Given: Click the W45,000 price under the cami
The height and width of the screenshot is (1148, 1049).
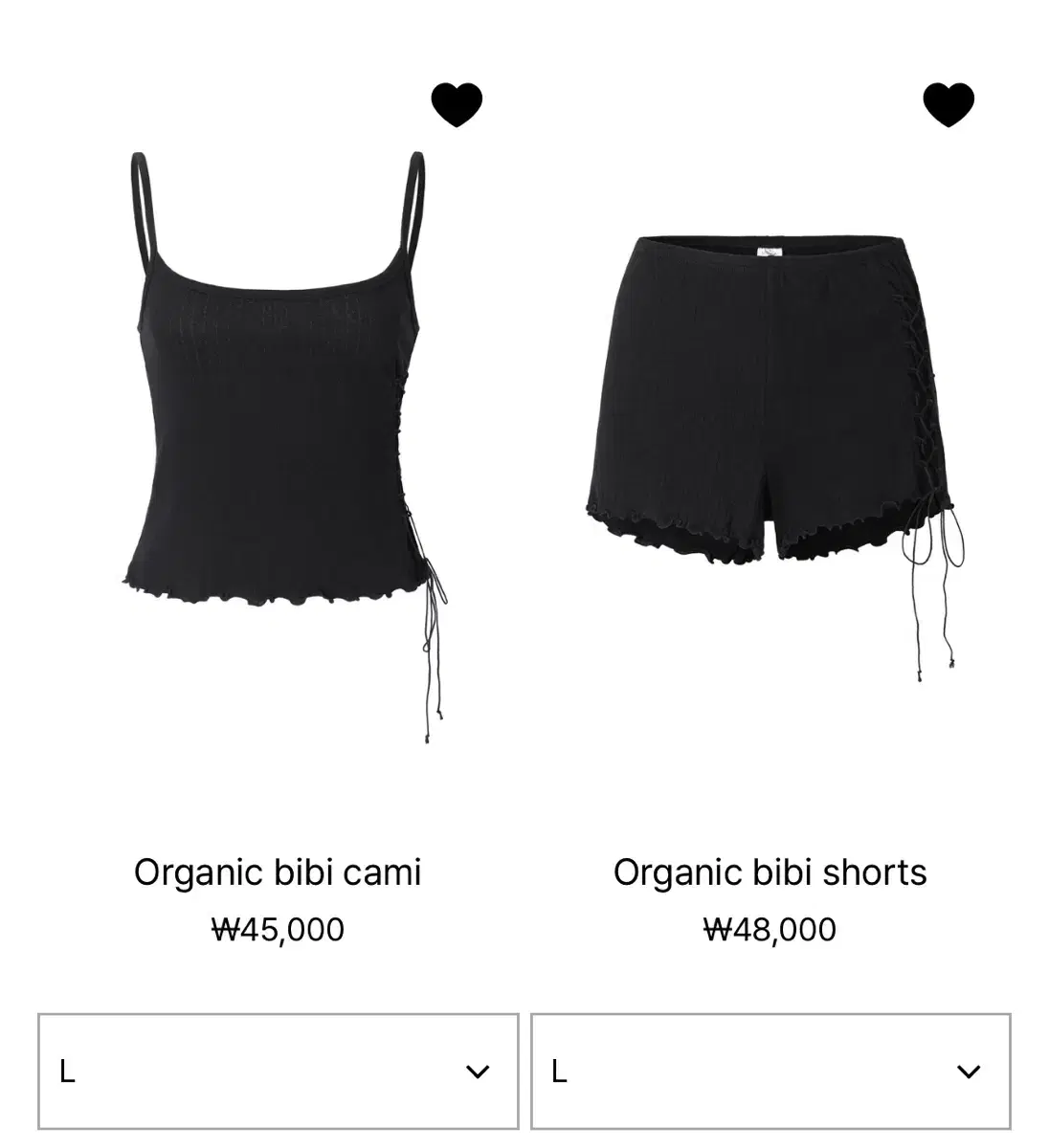Looking at the screenshot, I should tap(278, 927).
